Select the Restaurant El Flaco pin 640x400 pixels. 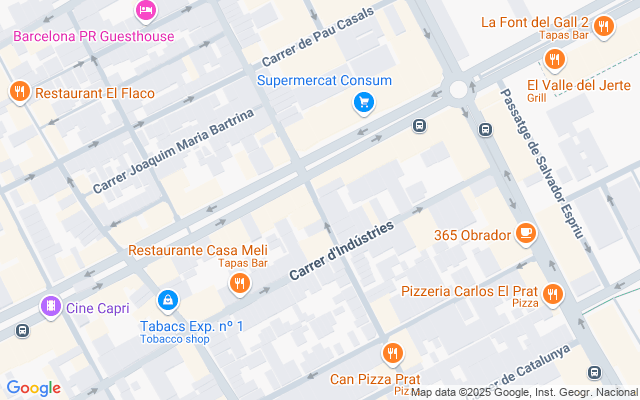pyautogui.click(x=19, y=93)
